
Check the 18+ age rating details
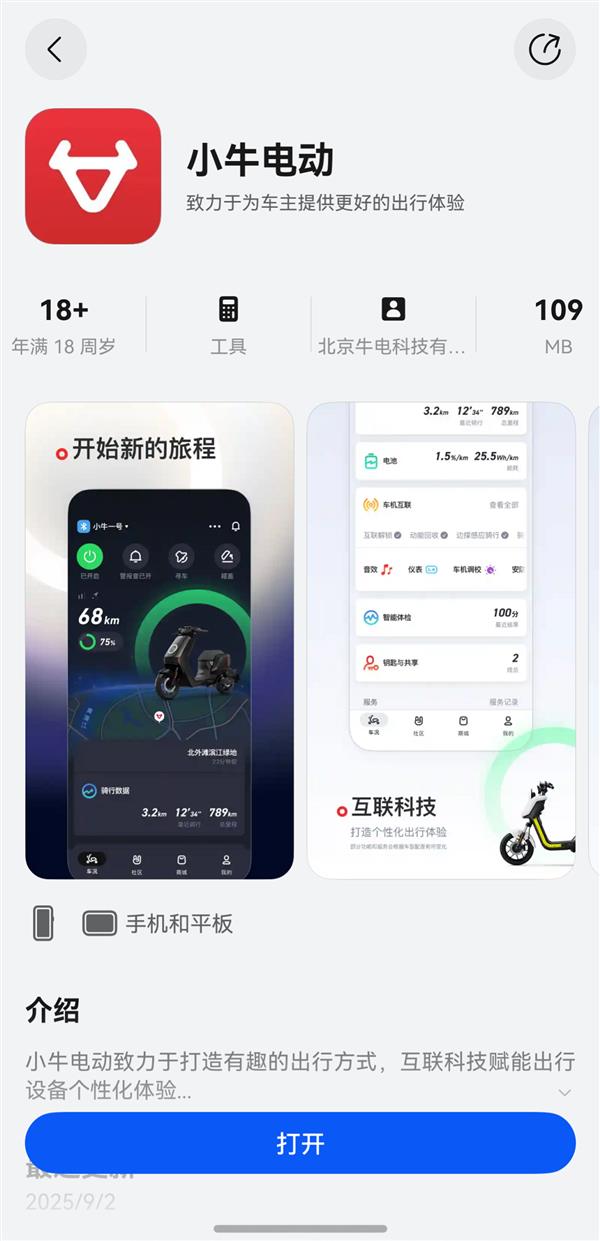(64, 325)
